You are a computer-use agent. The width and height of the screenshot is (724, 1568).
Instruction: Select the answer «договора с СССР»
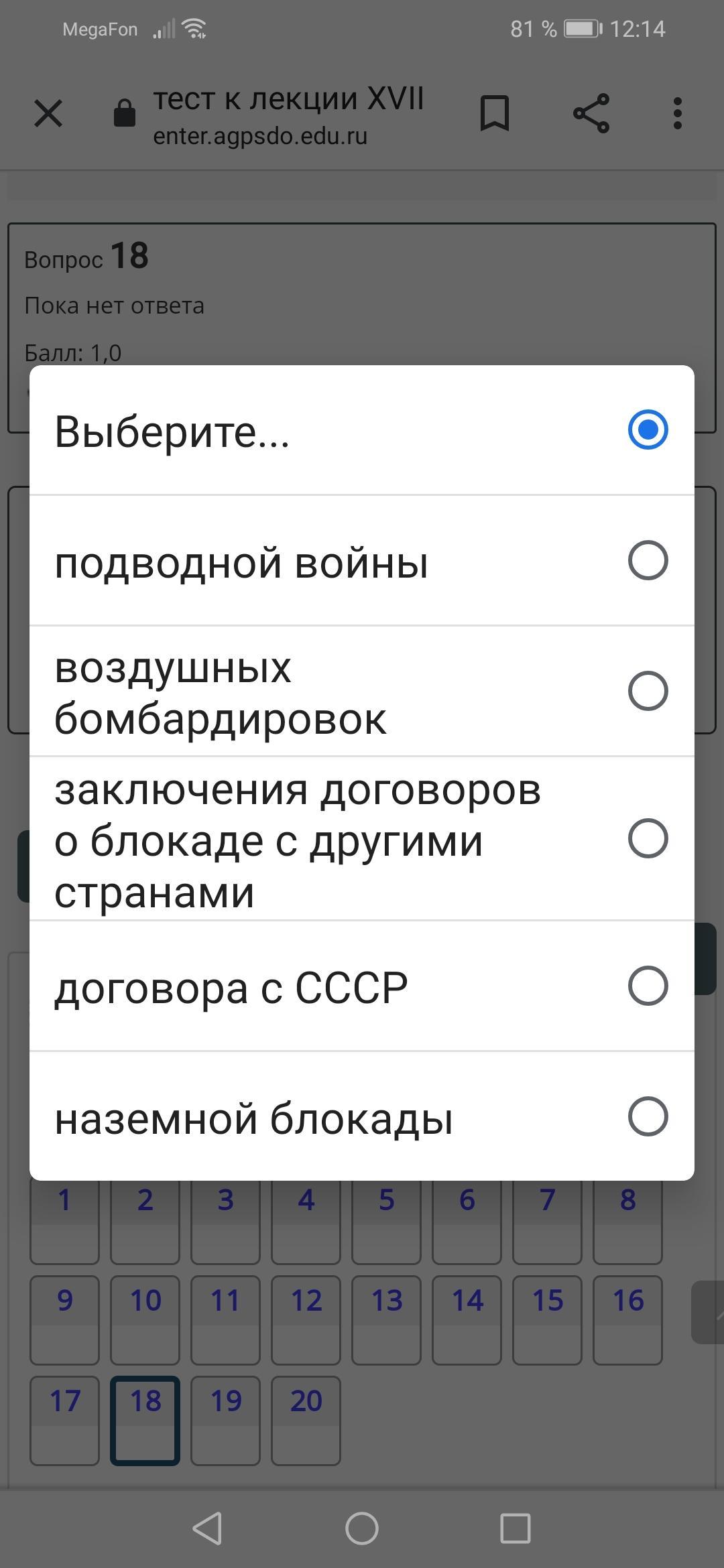tap(362, 986)
